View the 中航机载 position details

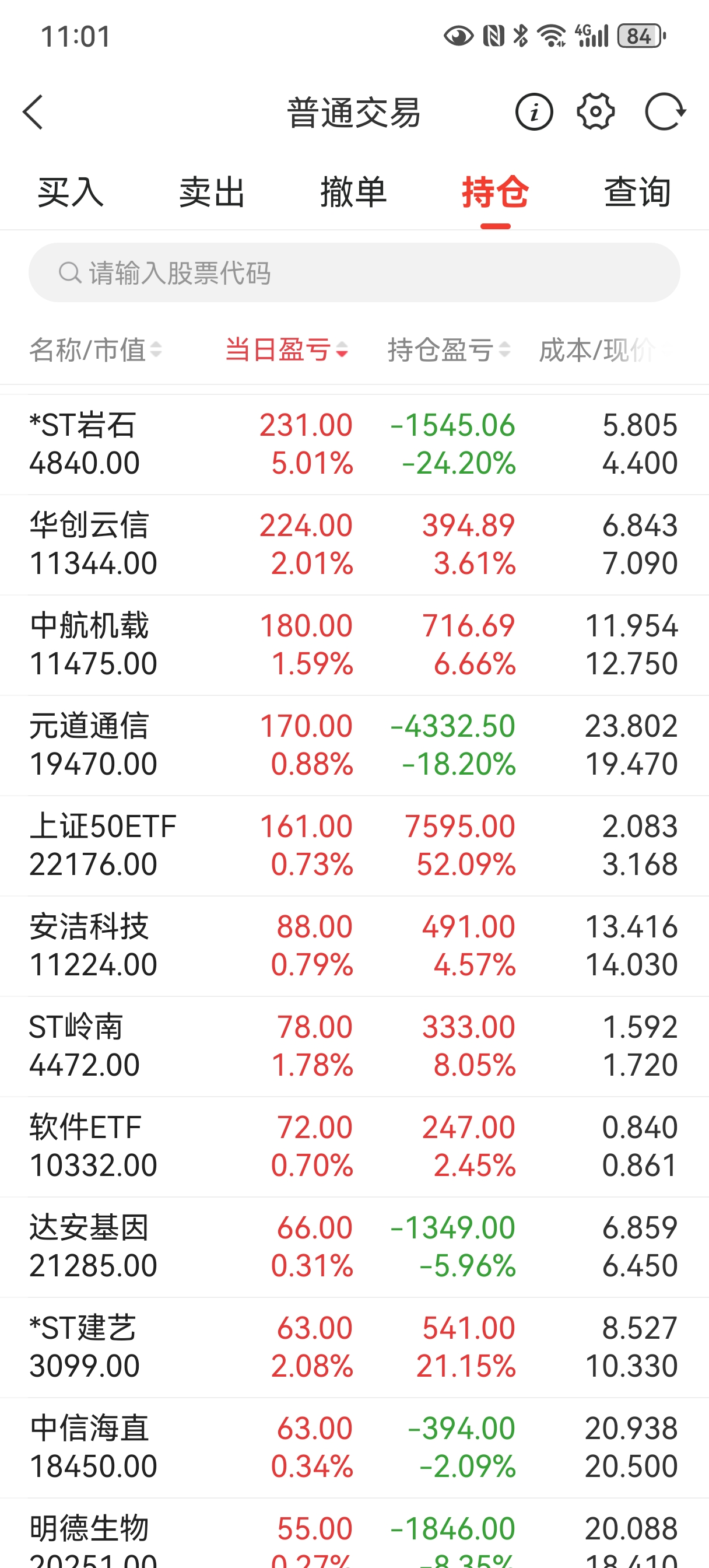click(354, 645)
